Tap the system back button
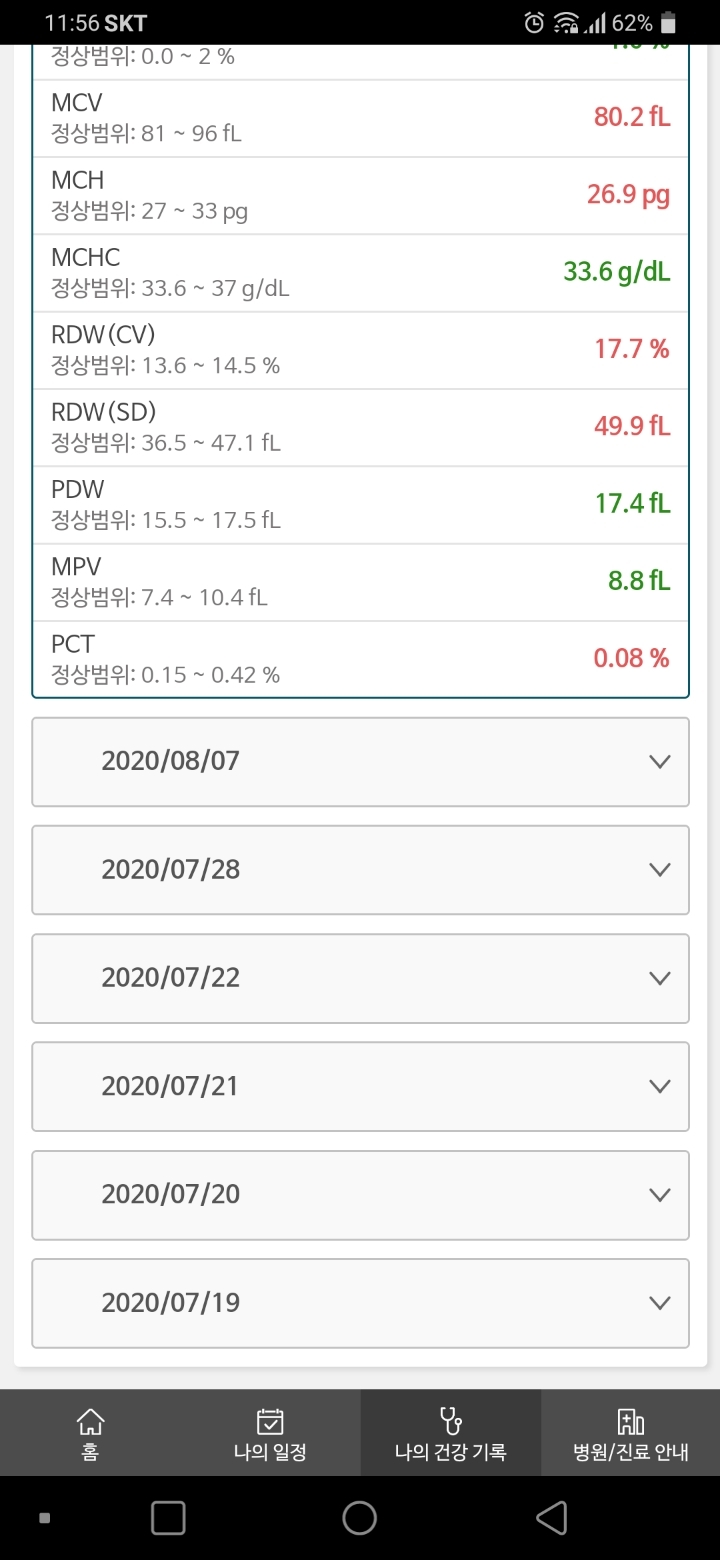720x1560 pixels. pyautogui.click(x=551, y=1518)
